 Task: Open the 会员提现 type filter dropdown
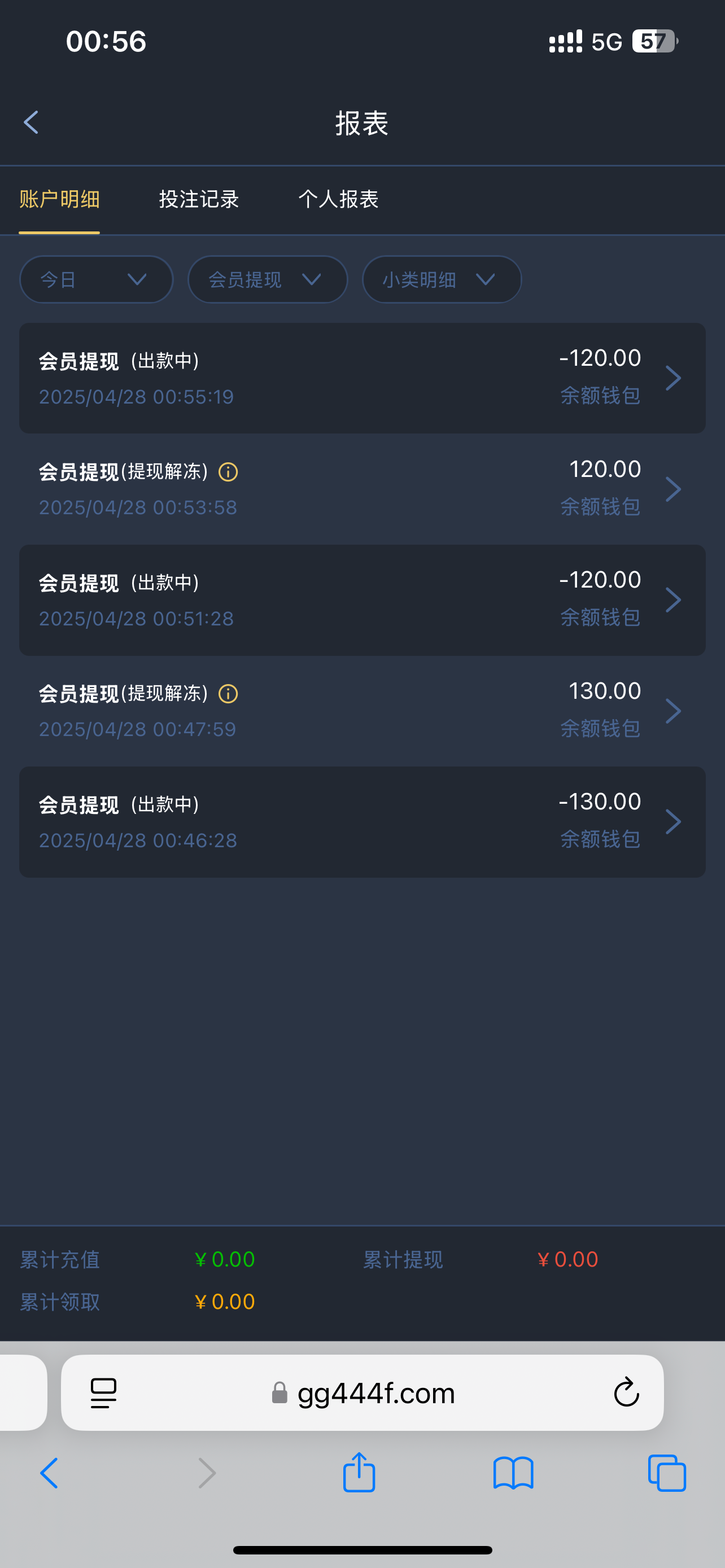[x=267, y=279]
